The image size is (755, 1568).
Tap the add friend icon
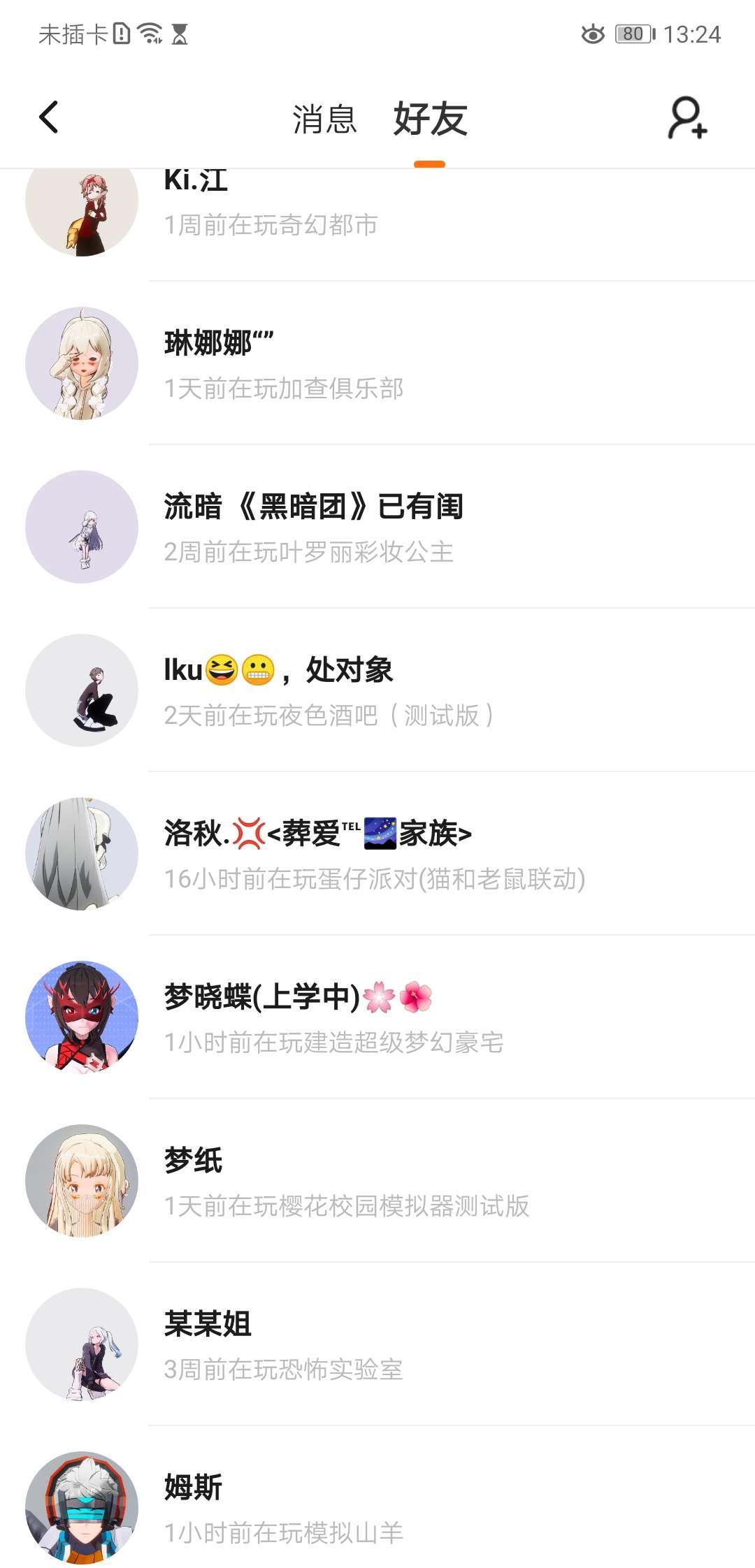pos(687,117)
